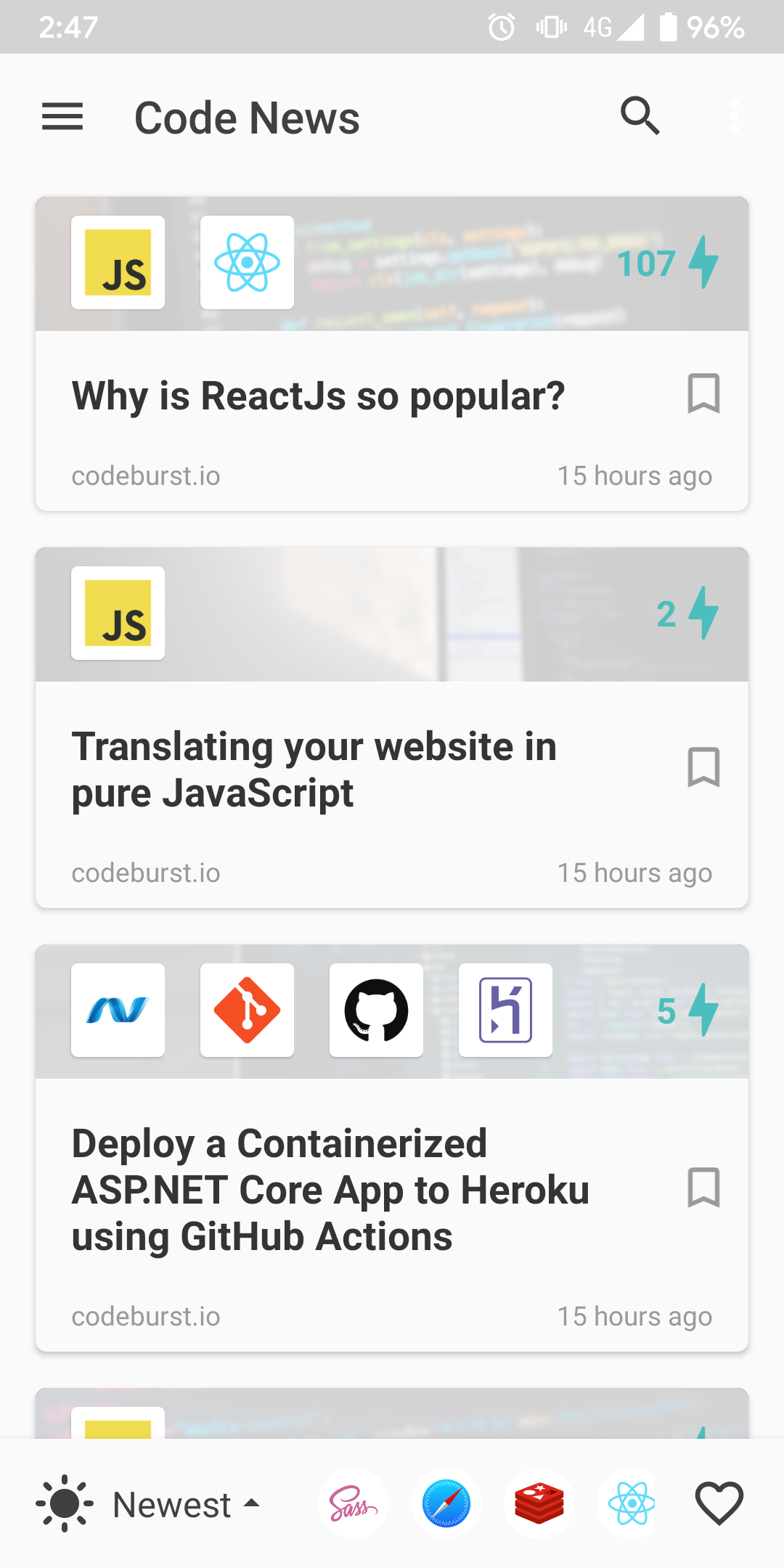Select the Redis topic filter
784x1568 pixels.
[539, 1504]
